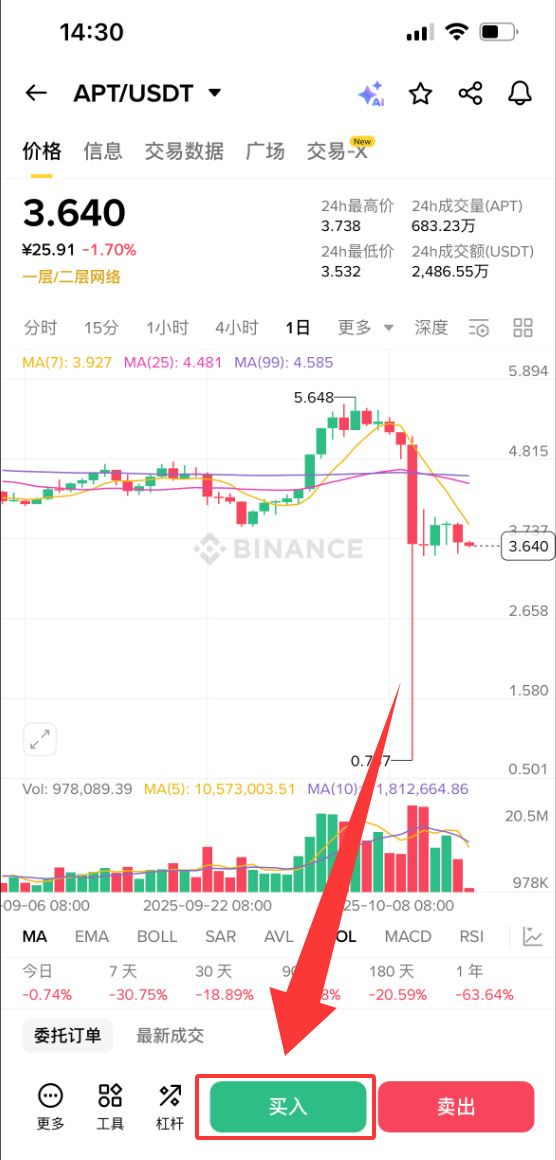556x1160 pixels.
Task: Switch to the 深度 chart view
Action: [431, 327]
